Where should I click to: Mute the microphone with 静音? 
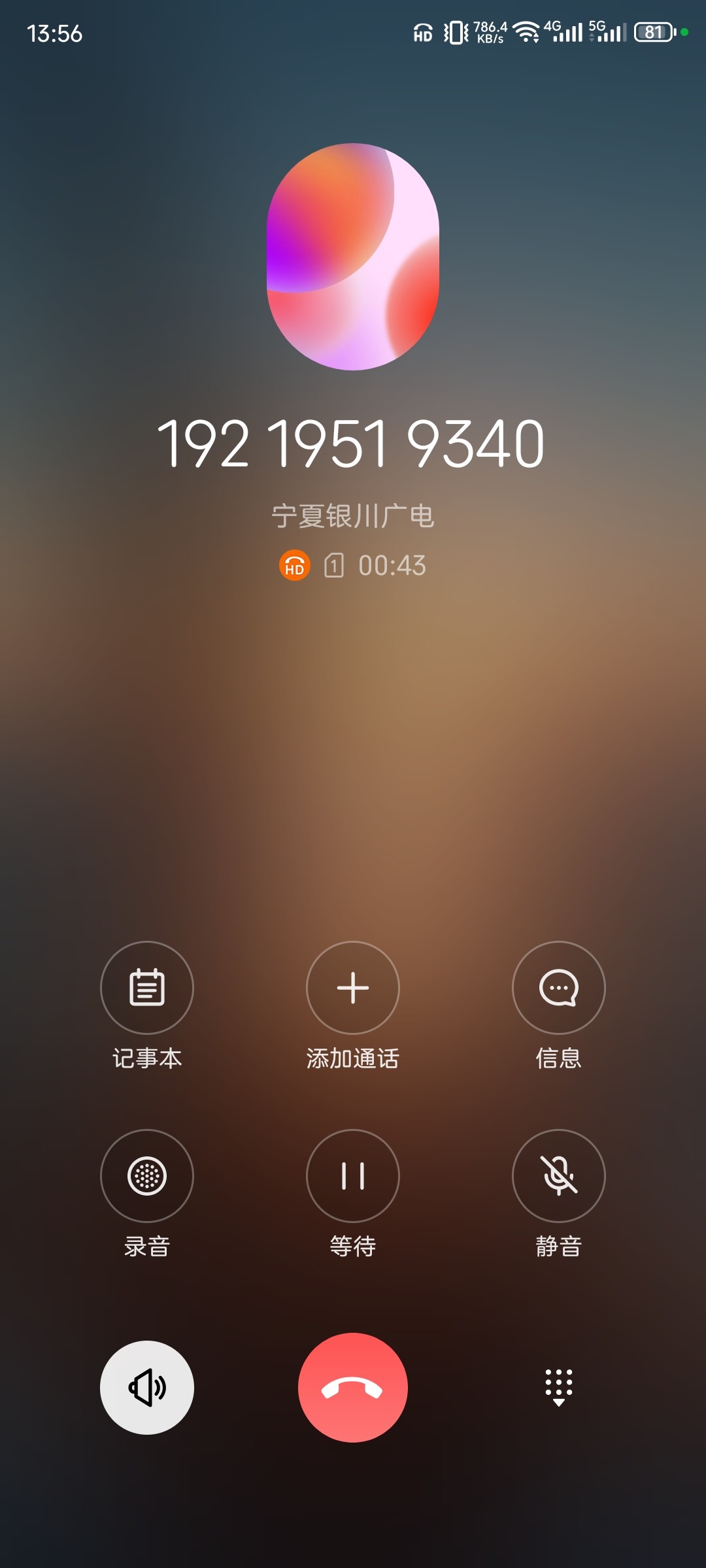pyautogui.click(x=558, y=1175)
